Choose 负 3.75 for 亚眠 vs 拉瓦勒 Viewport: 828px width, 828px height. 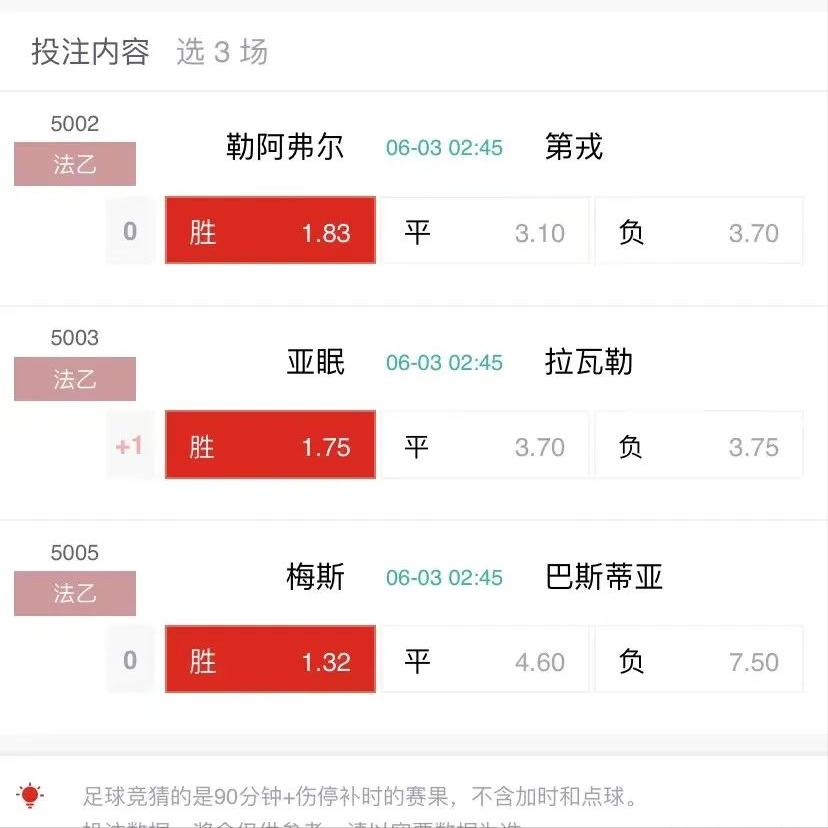pos(698,446)
